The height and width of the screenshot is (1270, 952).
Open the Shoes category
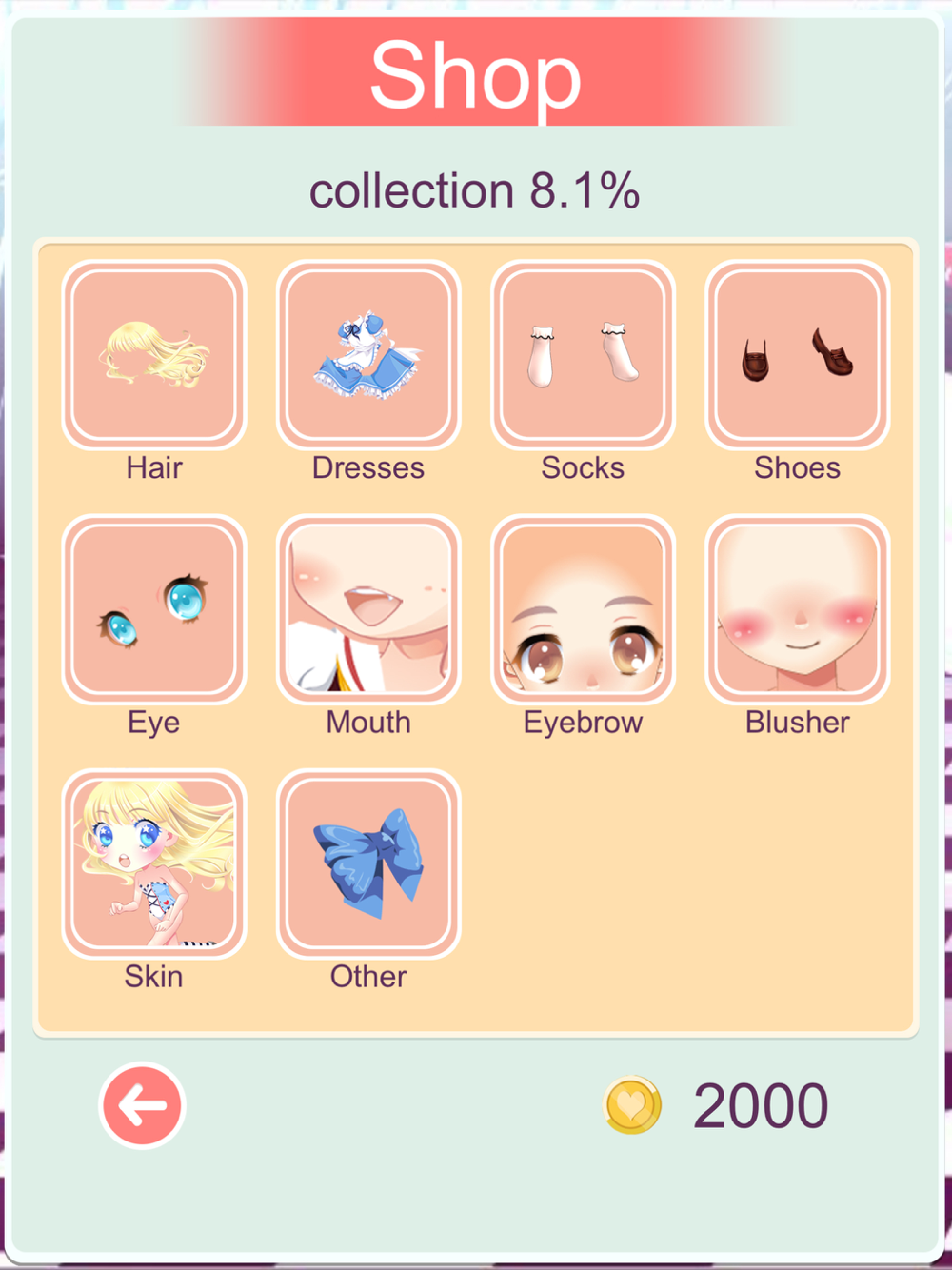[797, 355]
